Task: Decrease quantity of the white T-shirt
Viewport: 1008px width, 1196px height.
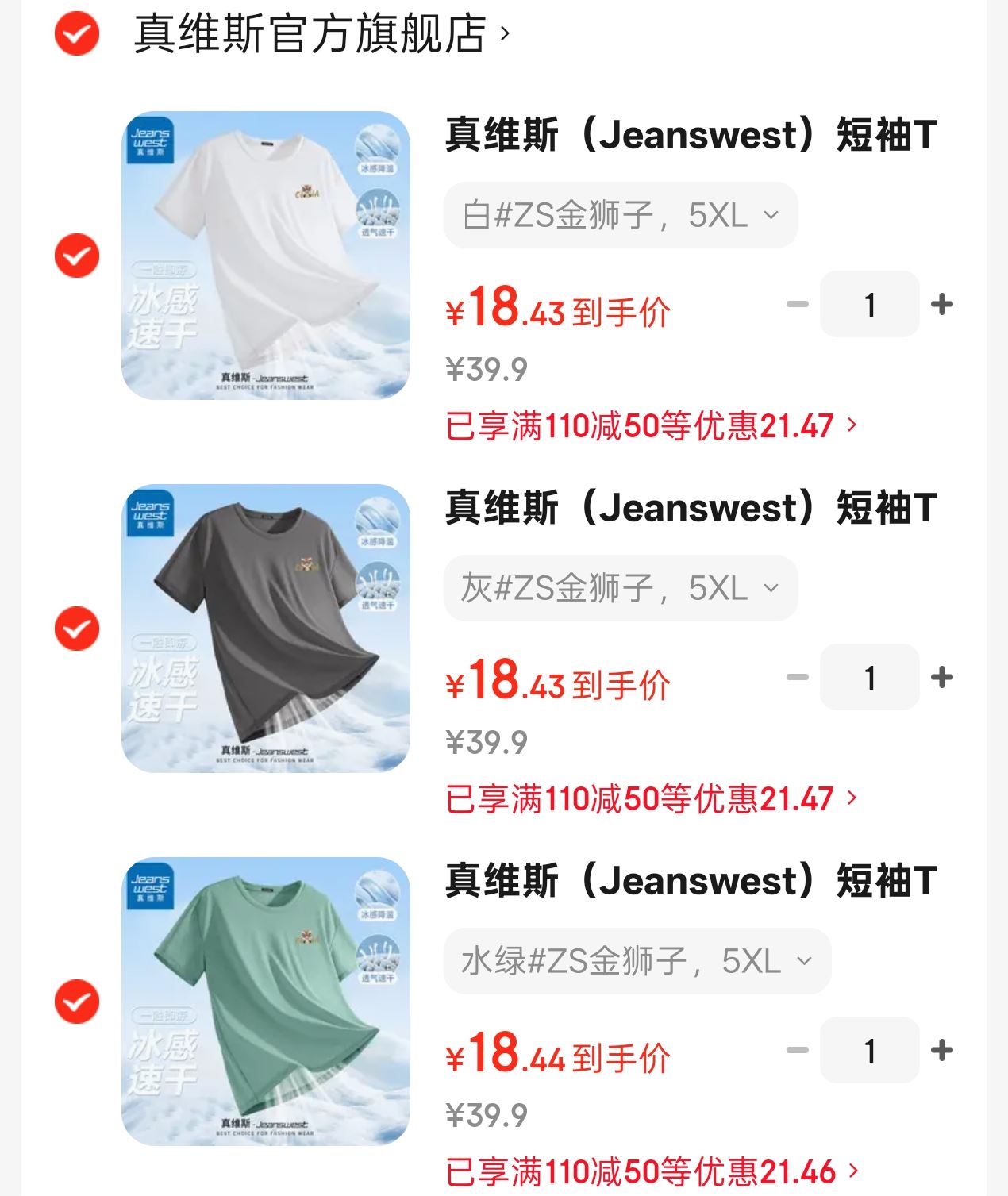Action: (797, 305)
